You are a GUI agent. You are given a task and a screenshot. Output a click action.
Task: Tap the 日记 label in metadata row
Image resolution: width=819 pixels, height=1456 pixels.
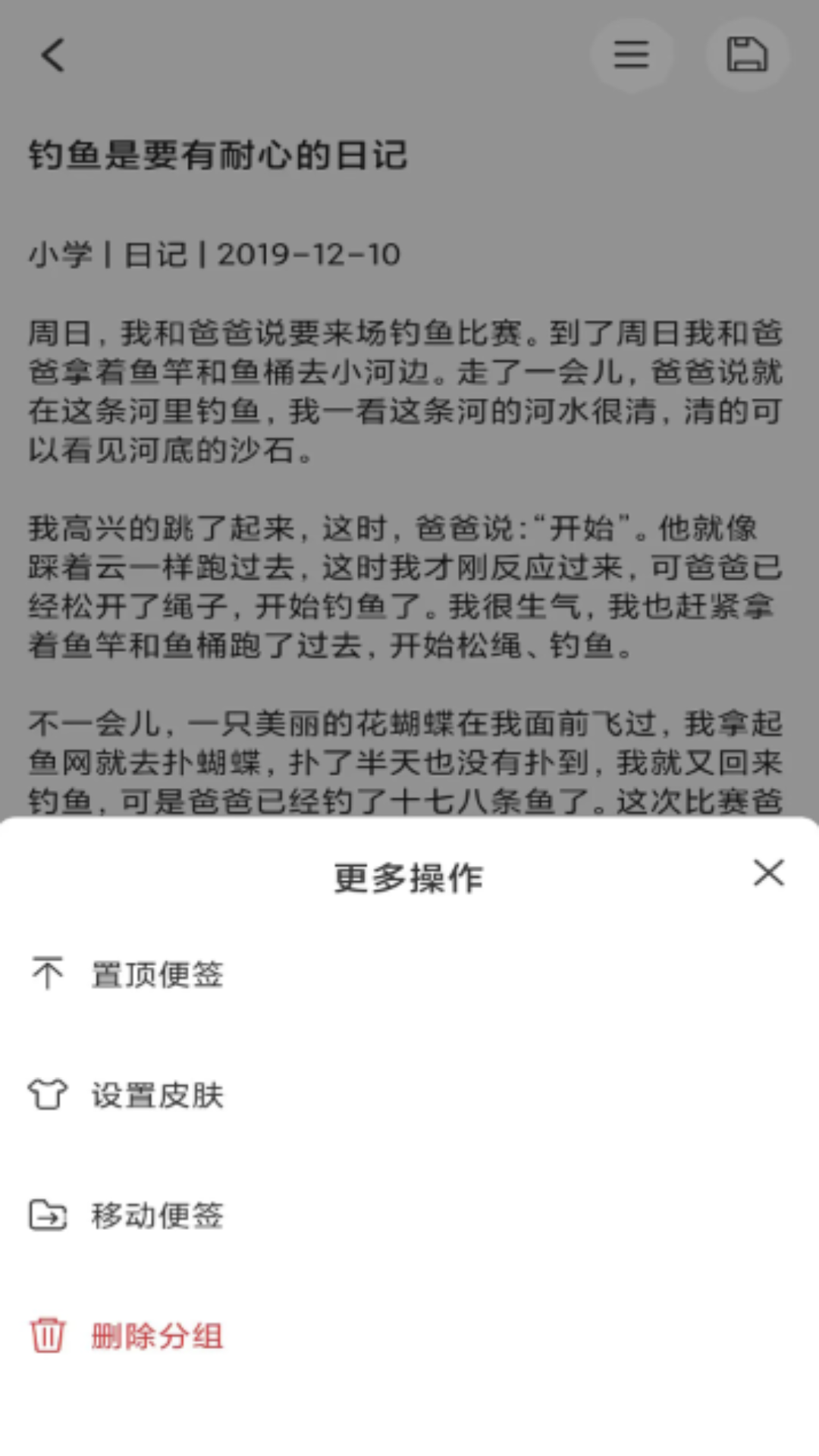pyautogui.click(x=155, y=255)
